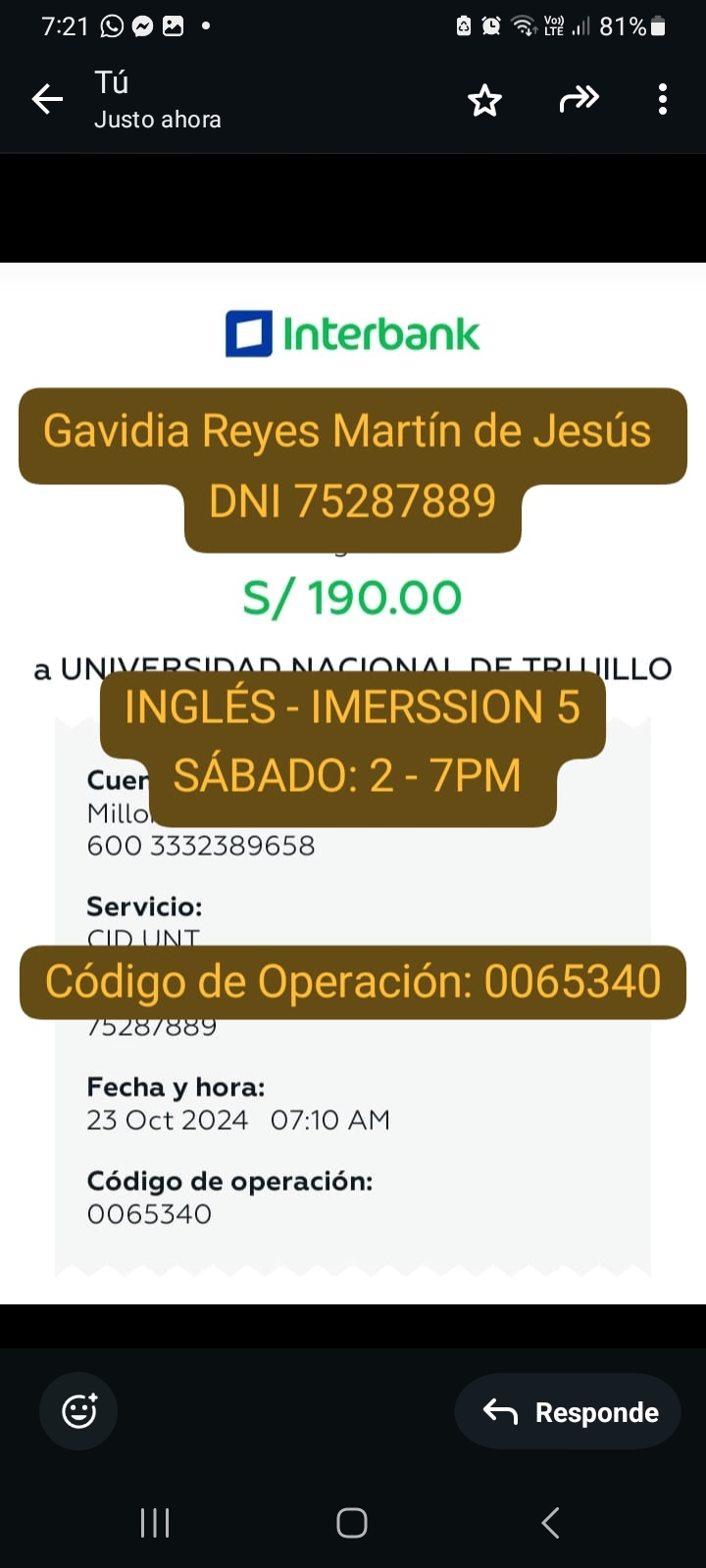Open the three-dot overflow menu

coord(663,99)
